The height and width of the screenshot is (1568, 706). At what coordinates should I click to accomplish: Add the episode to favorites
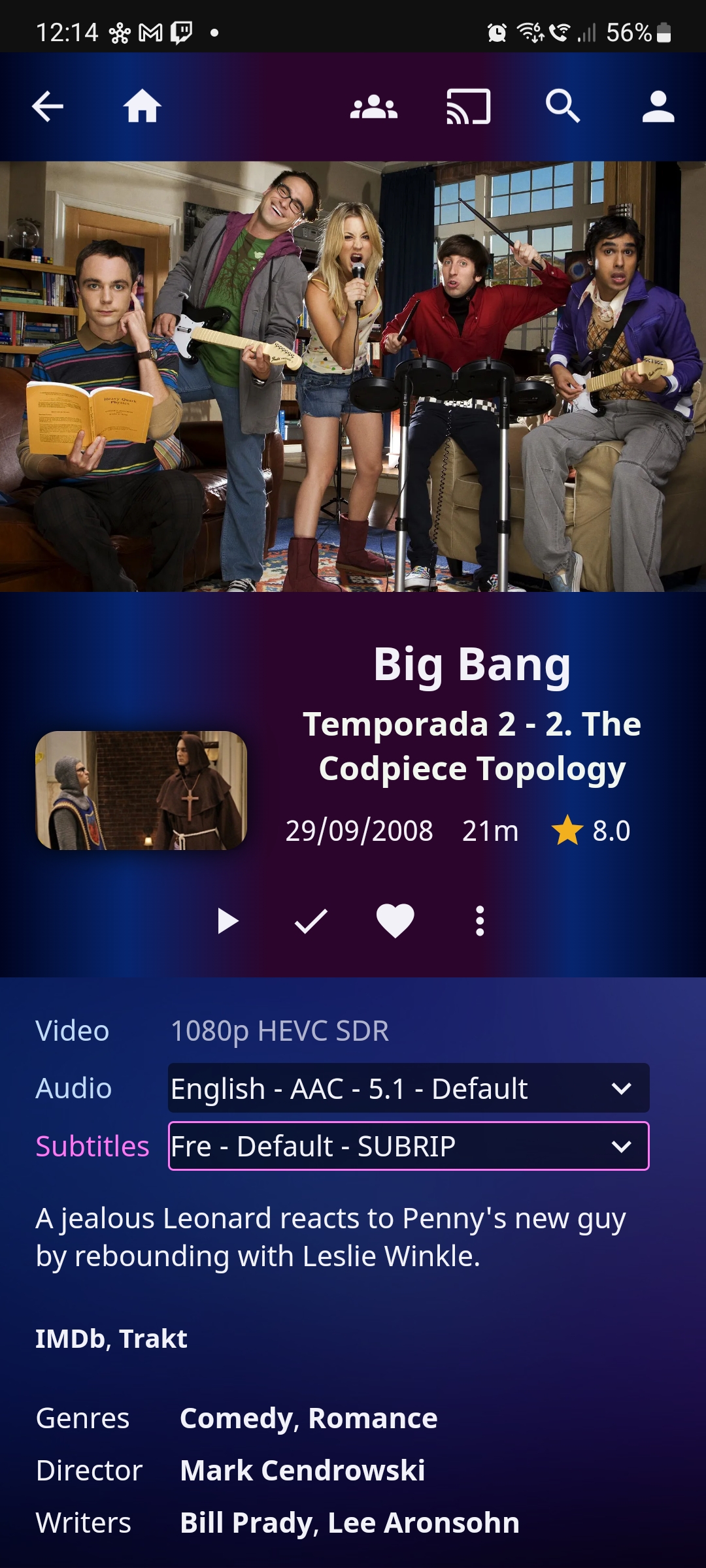coord(395,921)
